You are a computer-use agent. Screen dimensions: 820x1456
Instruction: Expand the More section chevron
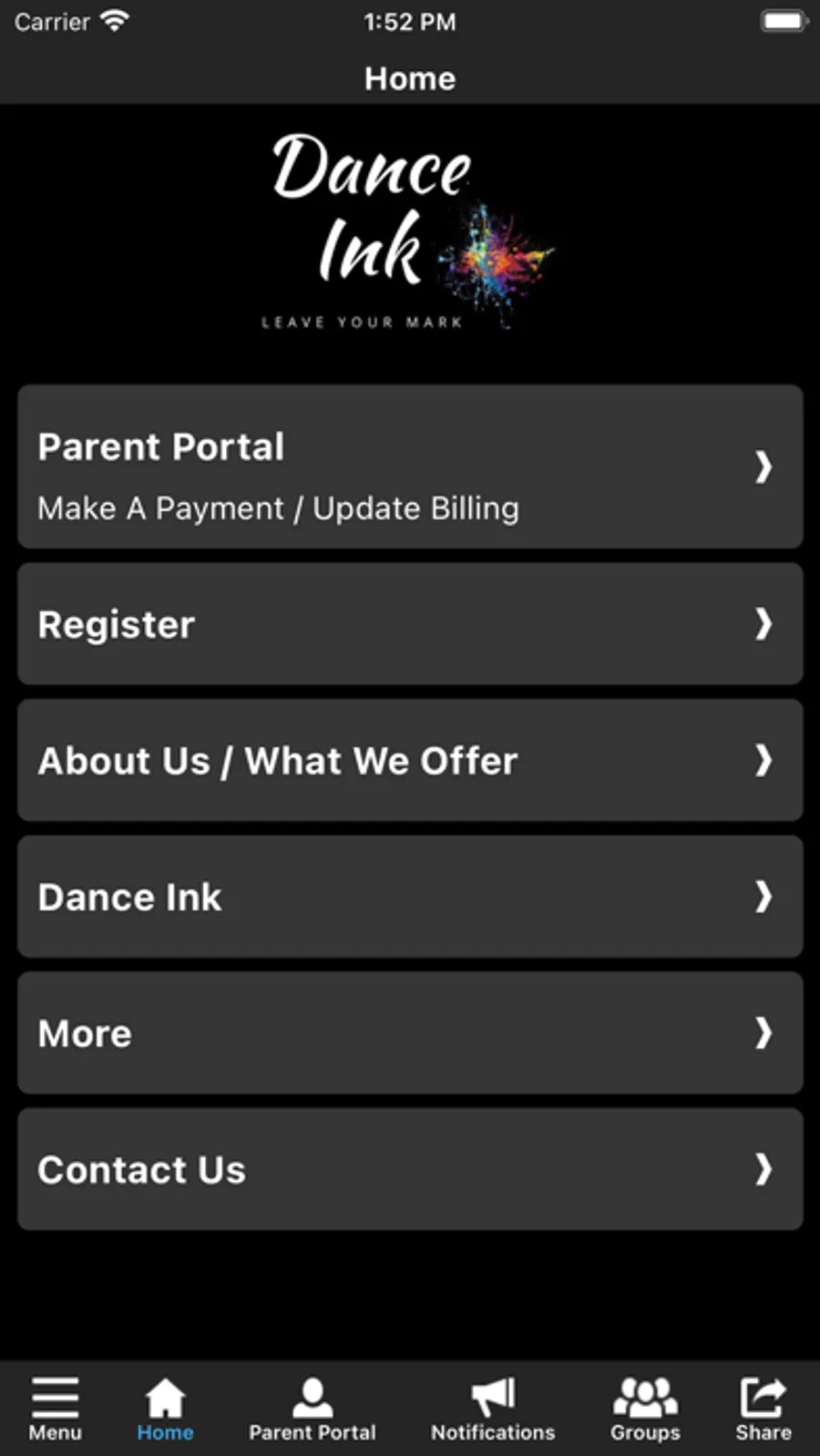point(762,1033)
